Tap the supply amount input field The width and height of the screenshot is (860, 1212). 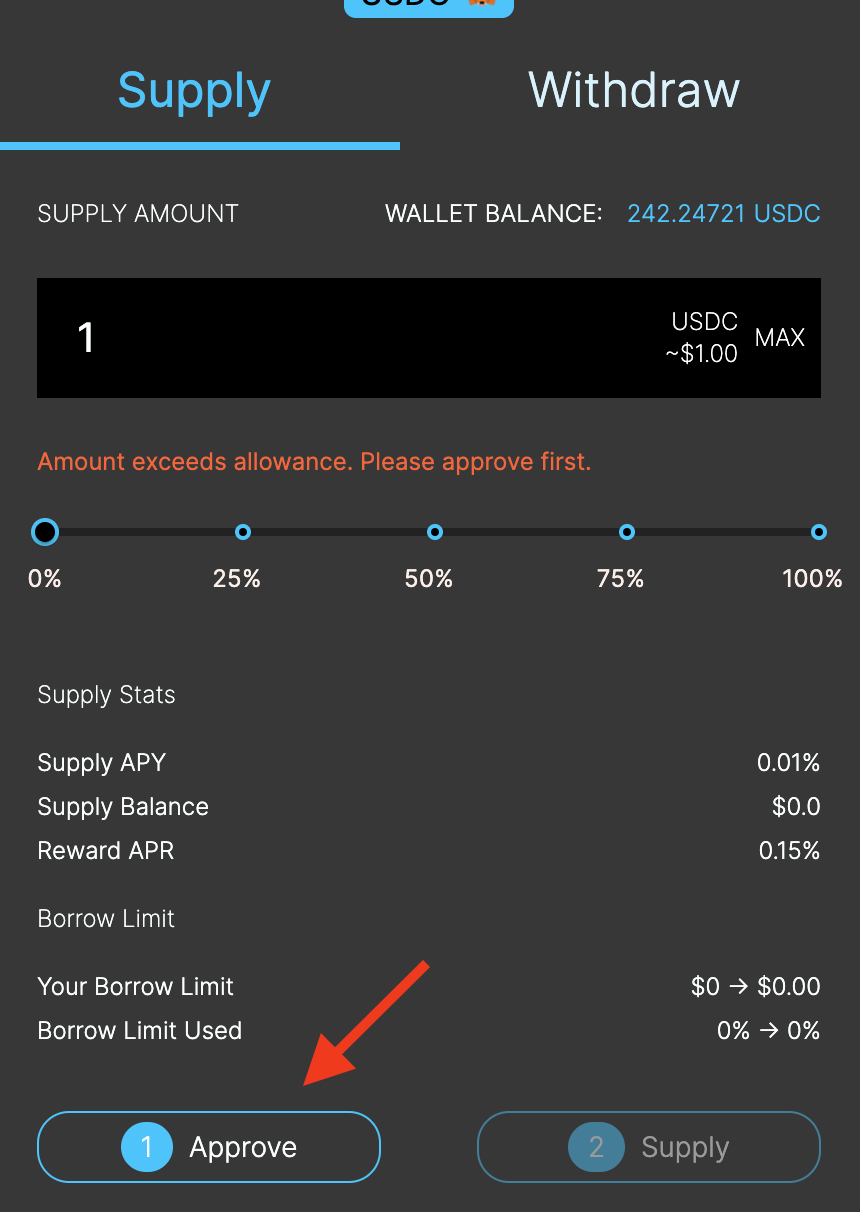[340, 338]
